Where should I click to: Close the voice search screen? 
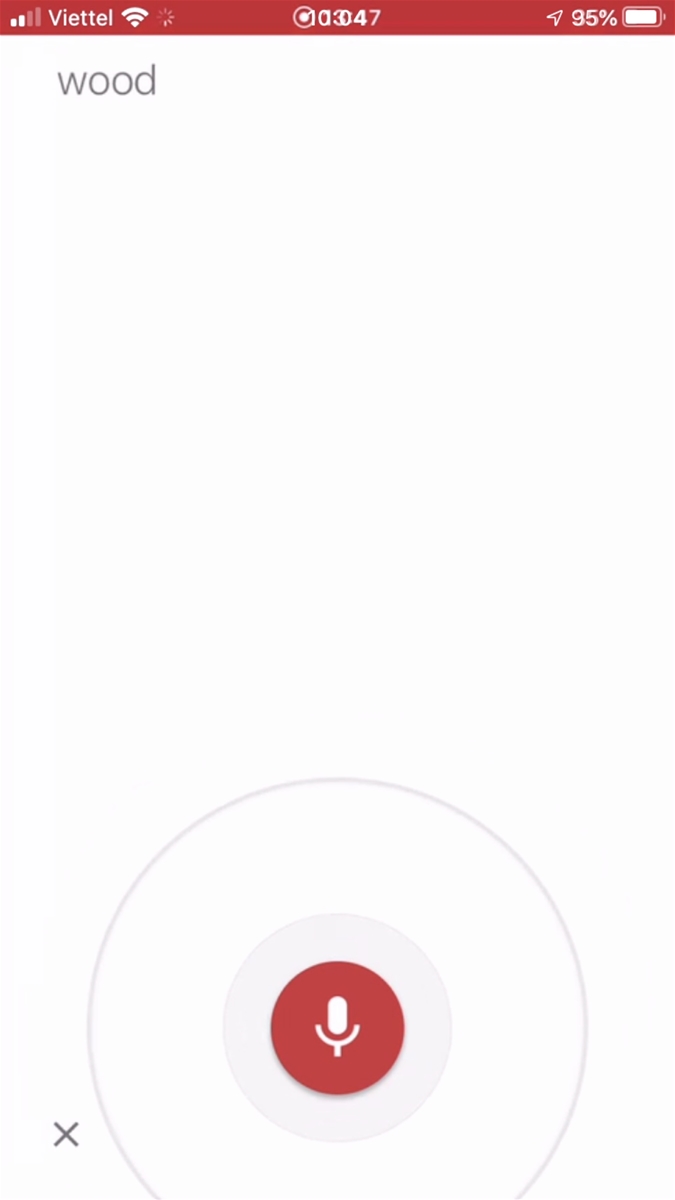[66, 1134]
